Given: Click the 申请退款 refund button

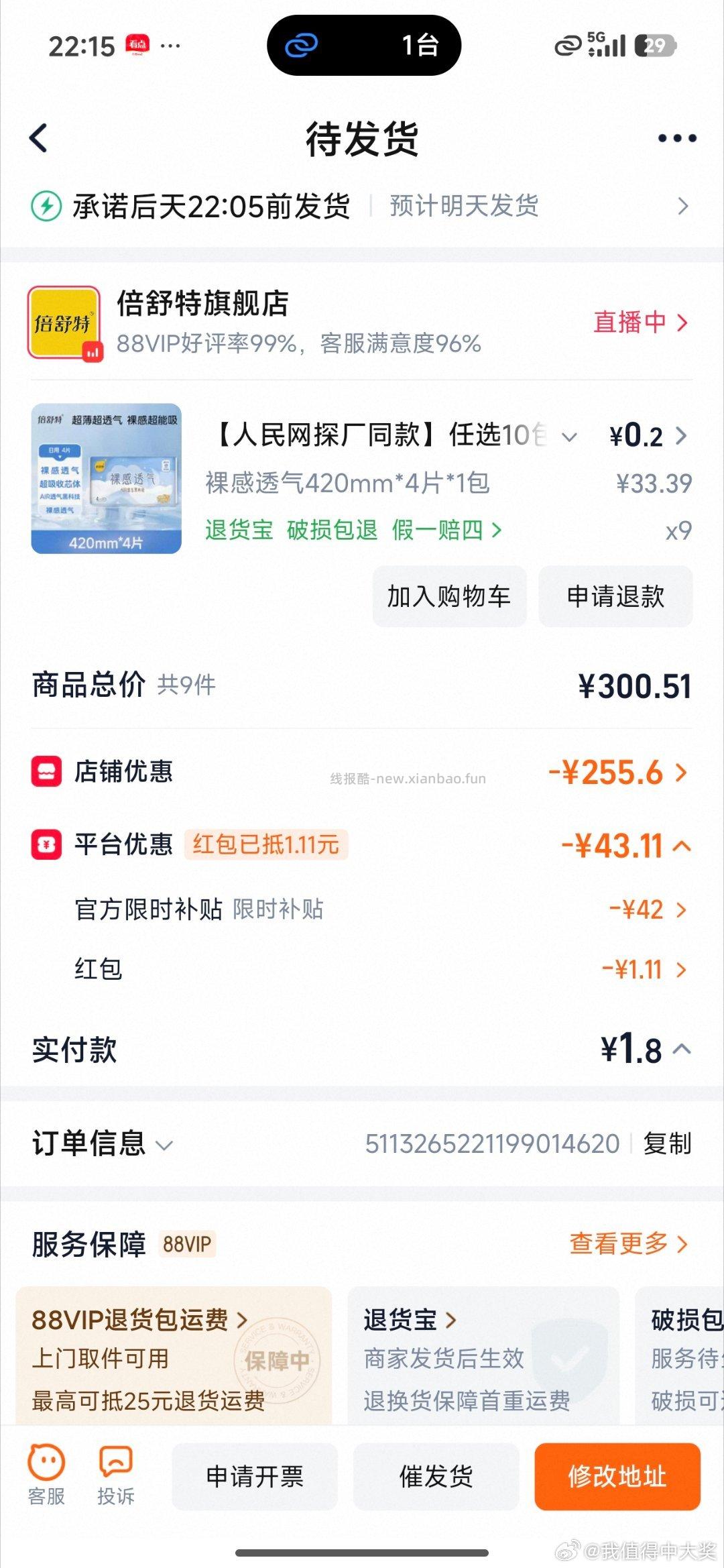Looking at the screenshot, I should coord(615,596).
